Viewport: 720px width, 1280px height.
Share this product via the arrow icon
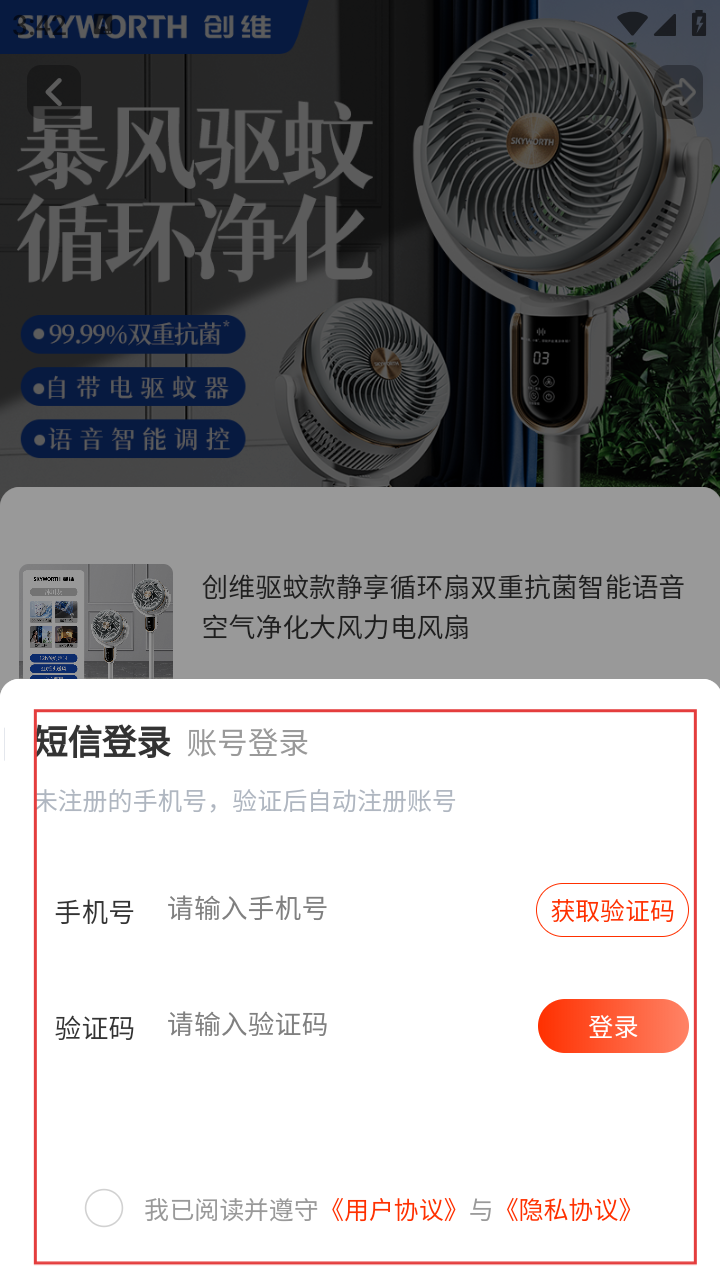679,93
